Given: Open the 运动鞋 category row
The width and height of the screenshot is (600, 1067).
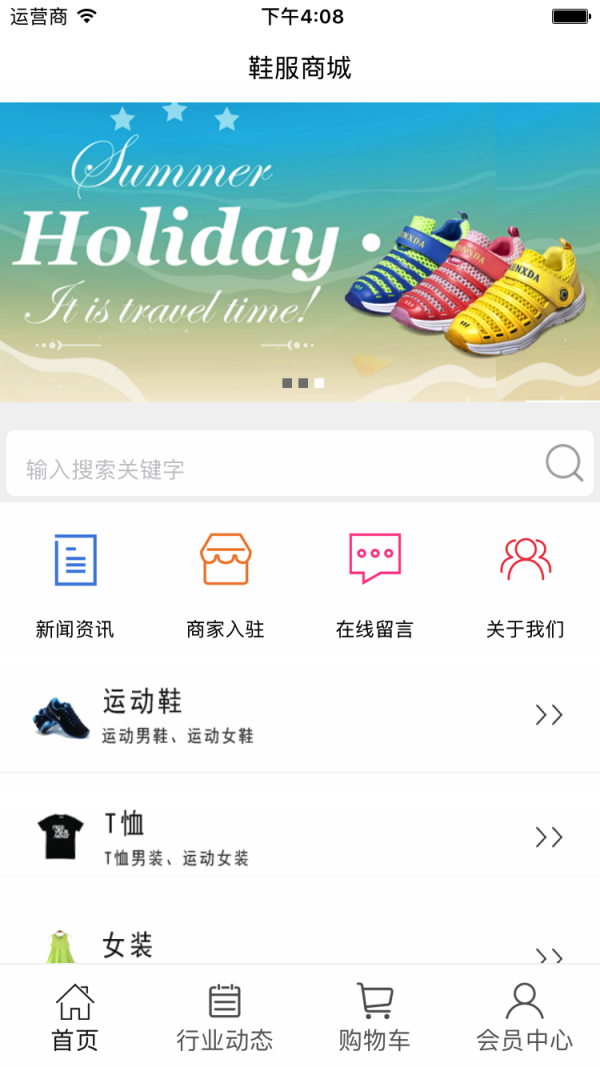Looking at the screenshot, I should [x=300, y=716].
